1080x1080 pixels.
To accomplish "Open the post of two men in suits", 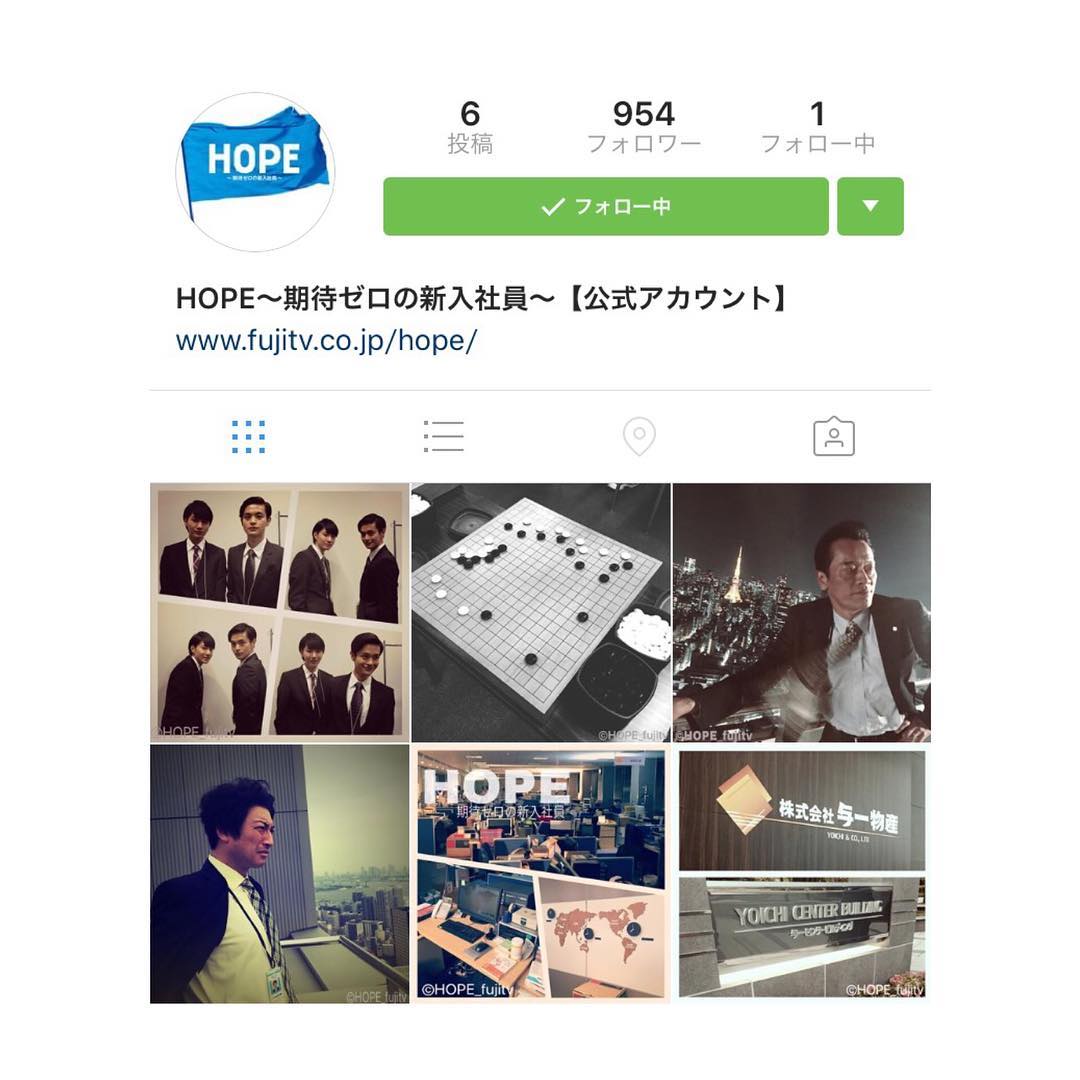I will pyautogui.click(x=279, y=612).
